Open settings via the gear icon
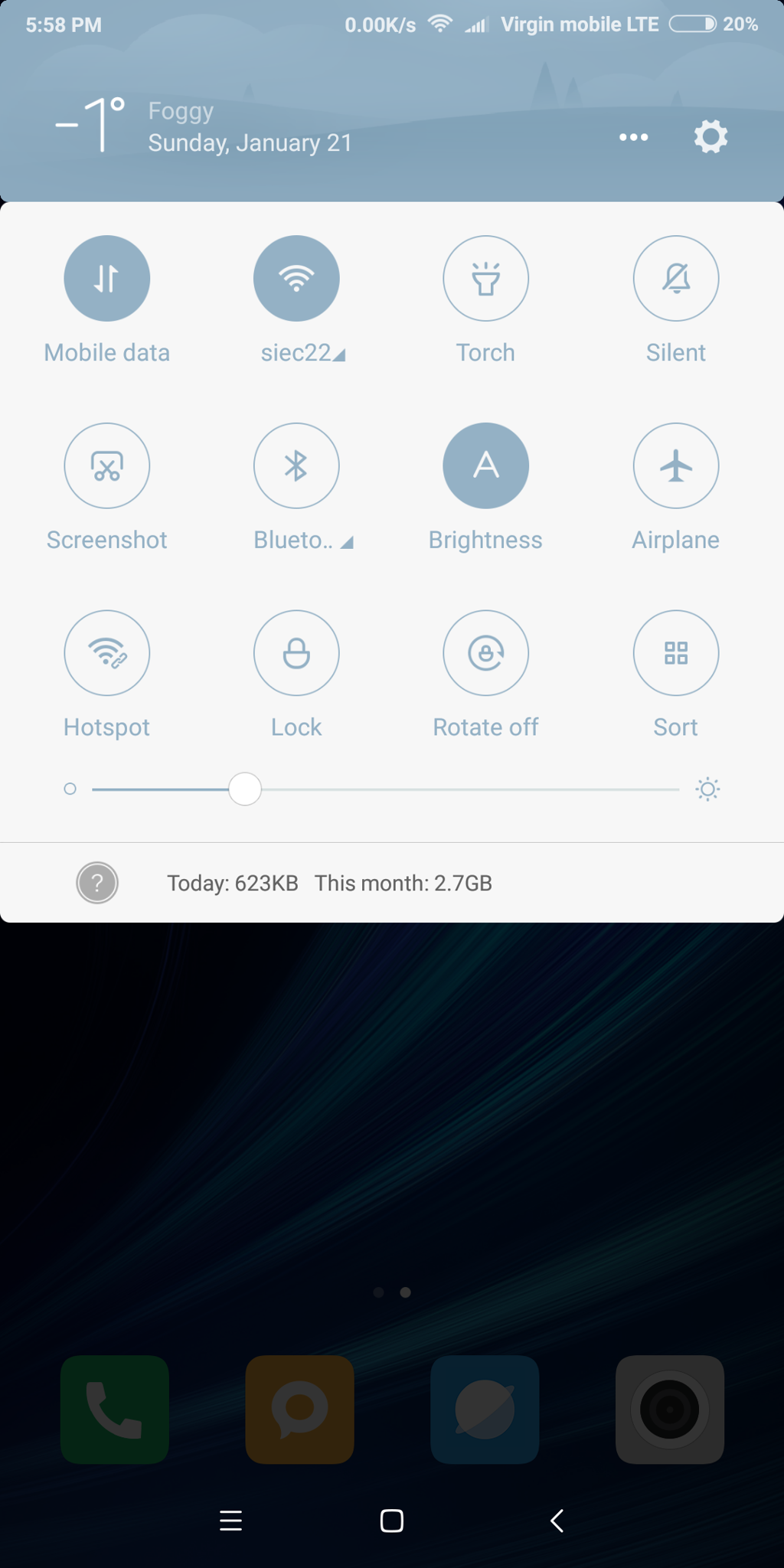 tap(710, 137)
